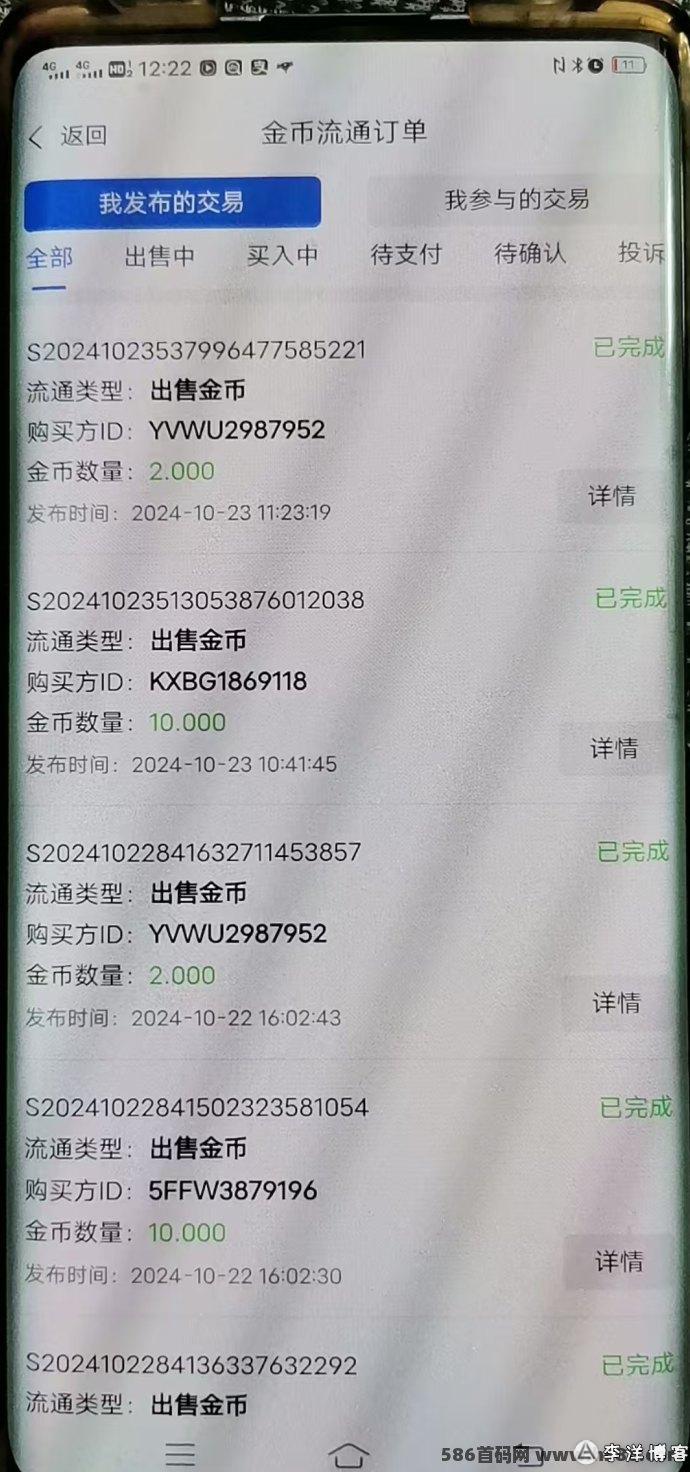Viewport: 690px width, 1472px height.
Task: Show the 全部 orders tab
Action: pyautogui.click(x=49, y=257)
